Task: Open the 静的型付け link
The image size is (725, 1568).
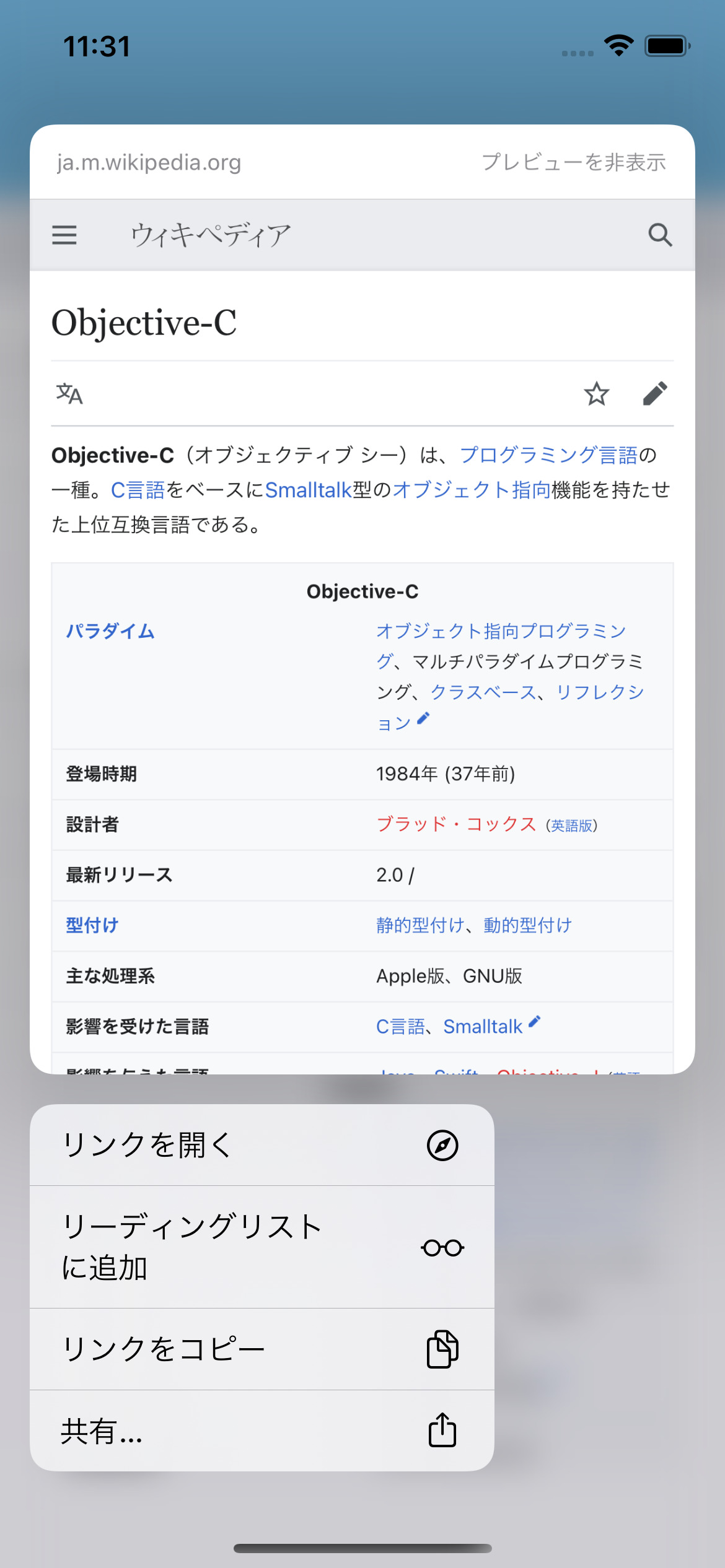Action: pyautogui.click(x=418, y=925)
